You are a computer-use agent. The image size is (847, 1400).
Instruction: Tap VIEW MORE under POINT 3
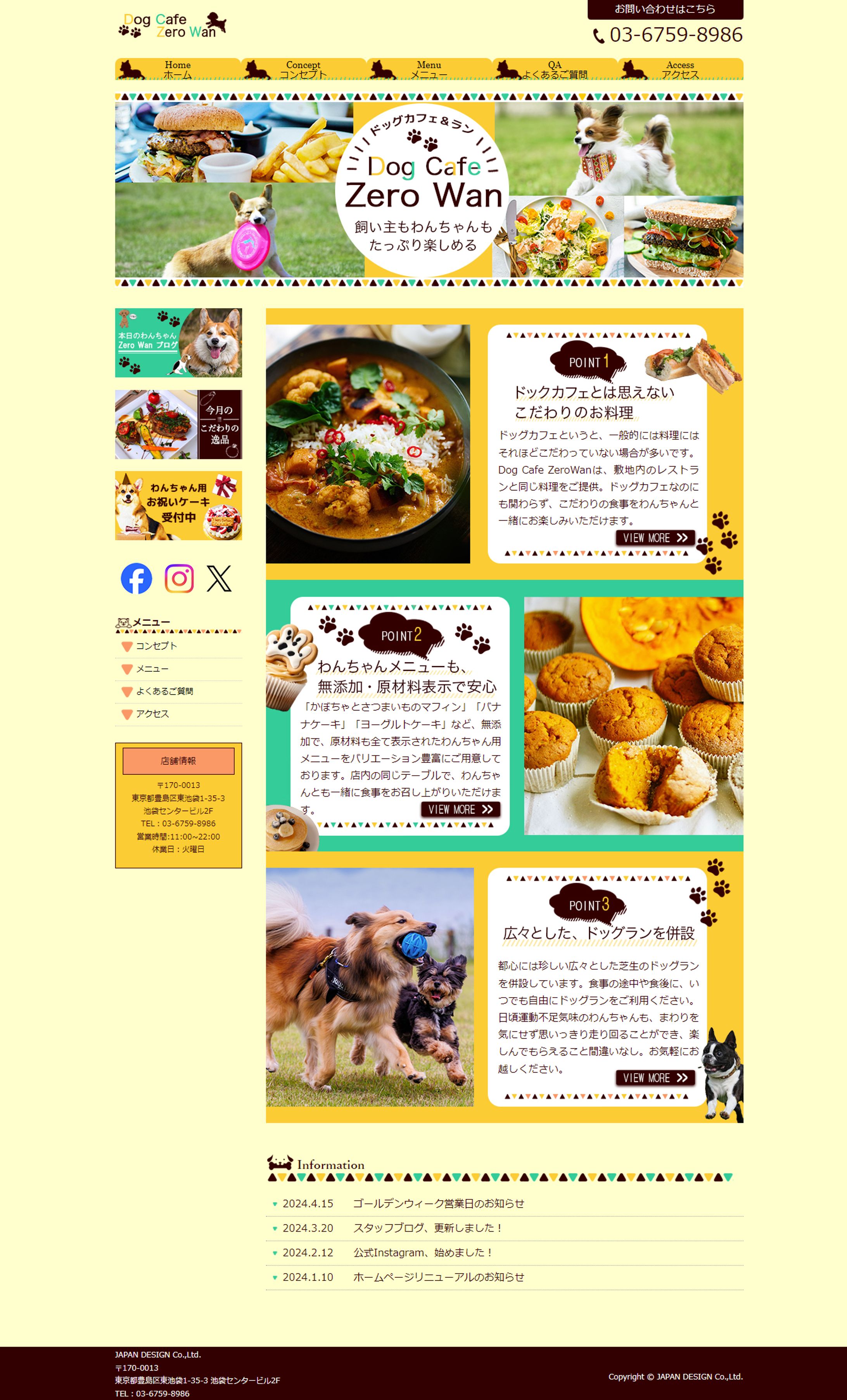coord(655,1078)
